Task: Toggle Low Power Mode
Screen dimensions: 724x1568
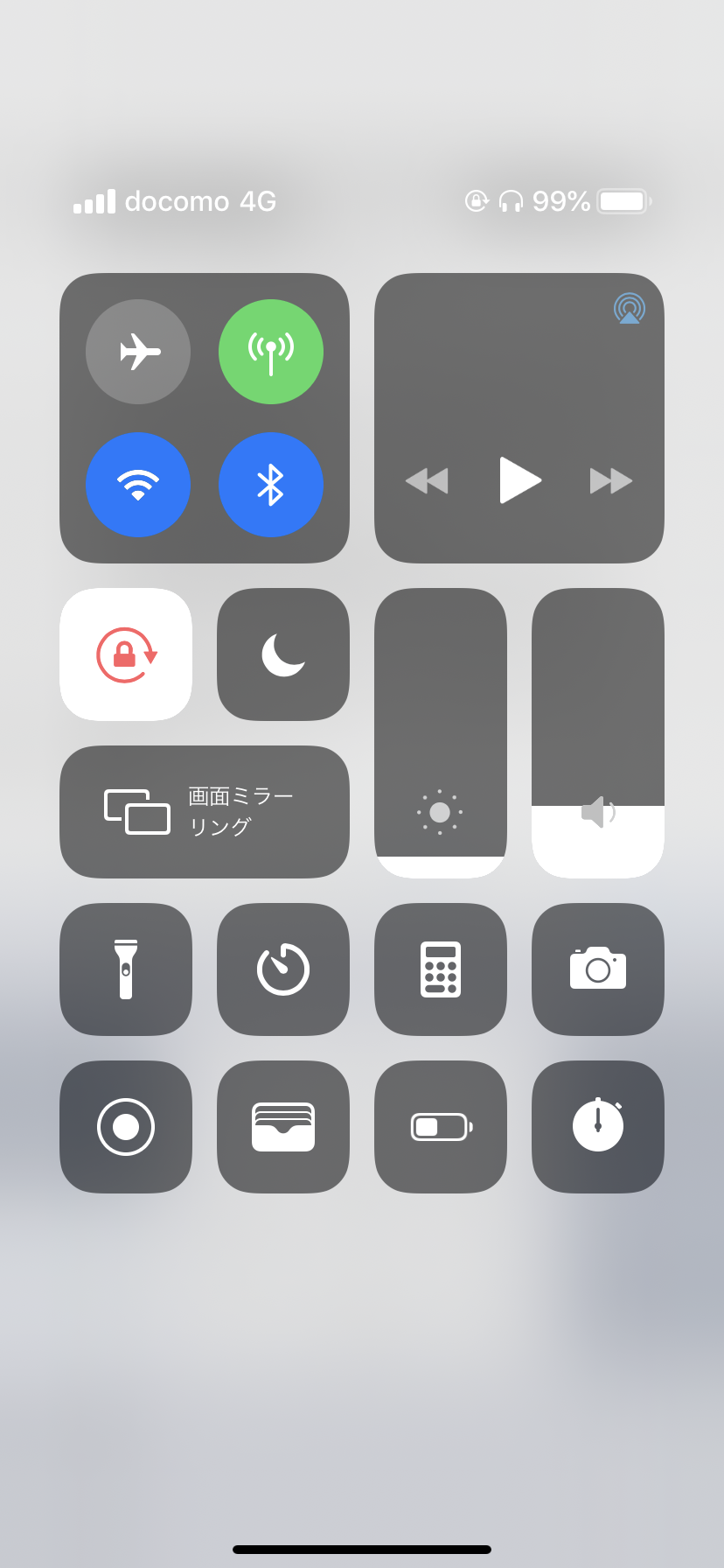Action: pyautogui.click(x=441, y=1127)
